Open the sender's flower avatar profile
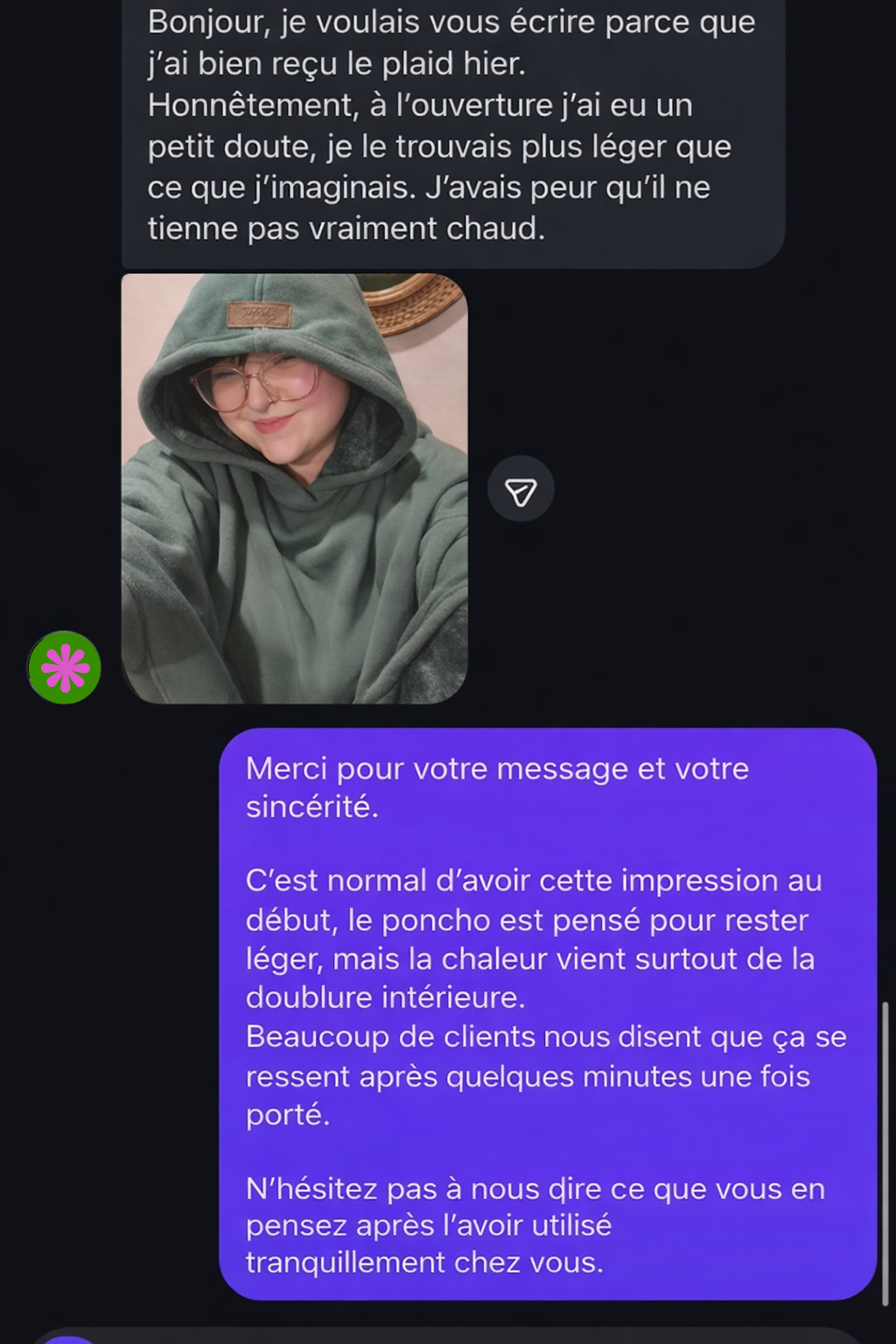The height and width of the screenshot is (1344, 896). click(65, 668)
